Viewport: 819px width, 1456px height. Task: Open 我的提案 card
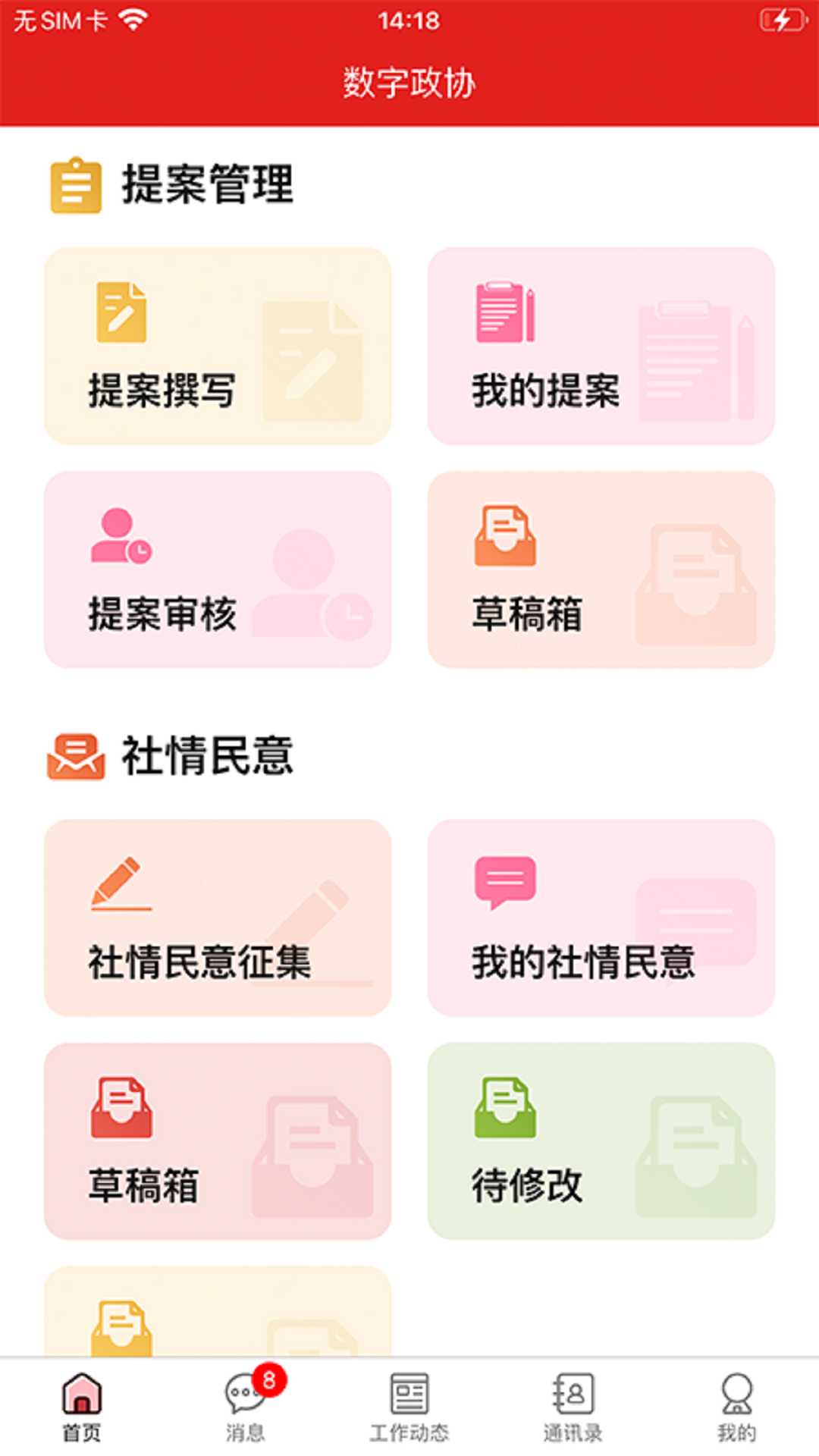601,346
